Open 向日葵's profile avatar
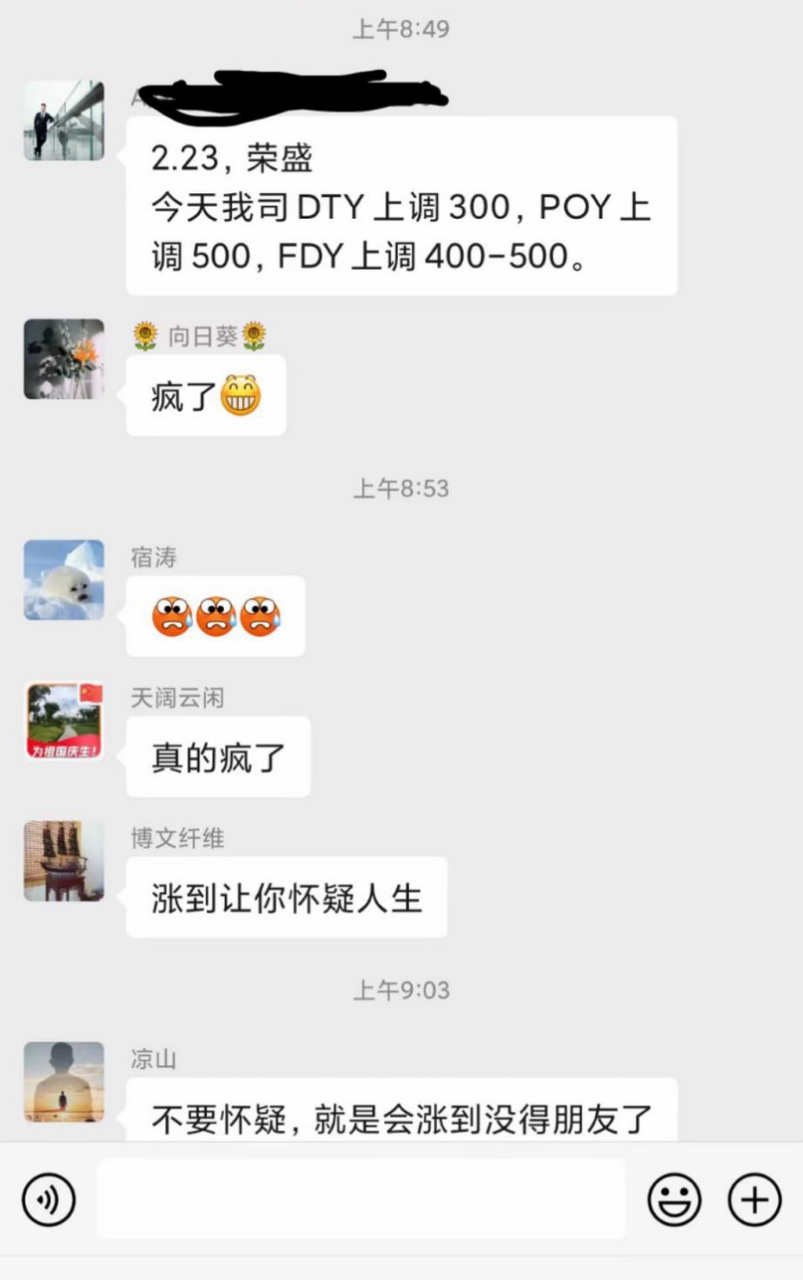 [64, 359]
